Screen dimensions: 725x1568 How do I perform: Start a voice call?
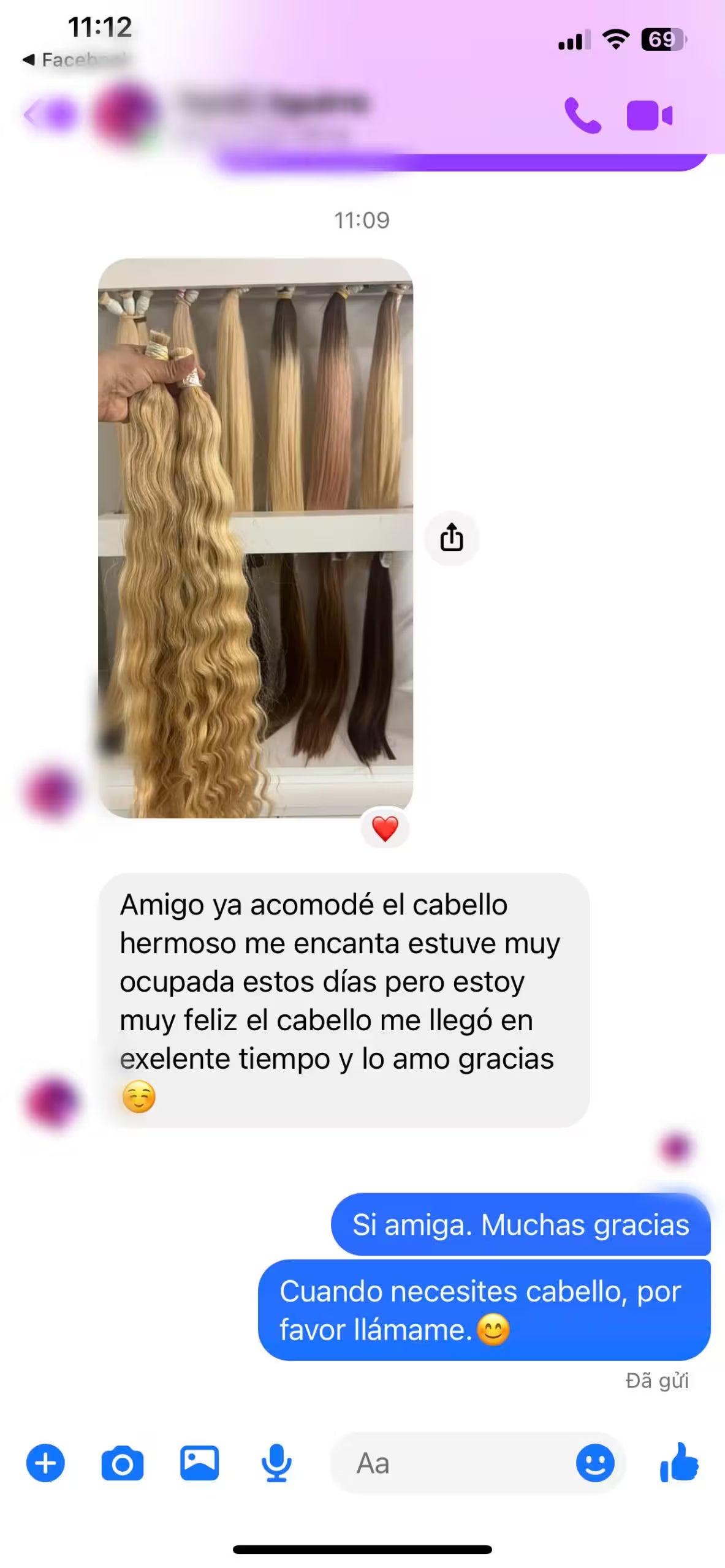(582, 115)
